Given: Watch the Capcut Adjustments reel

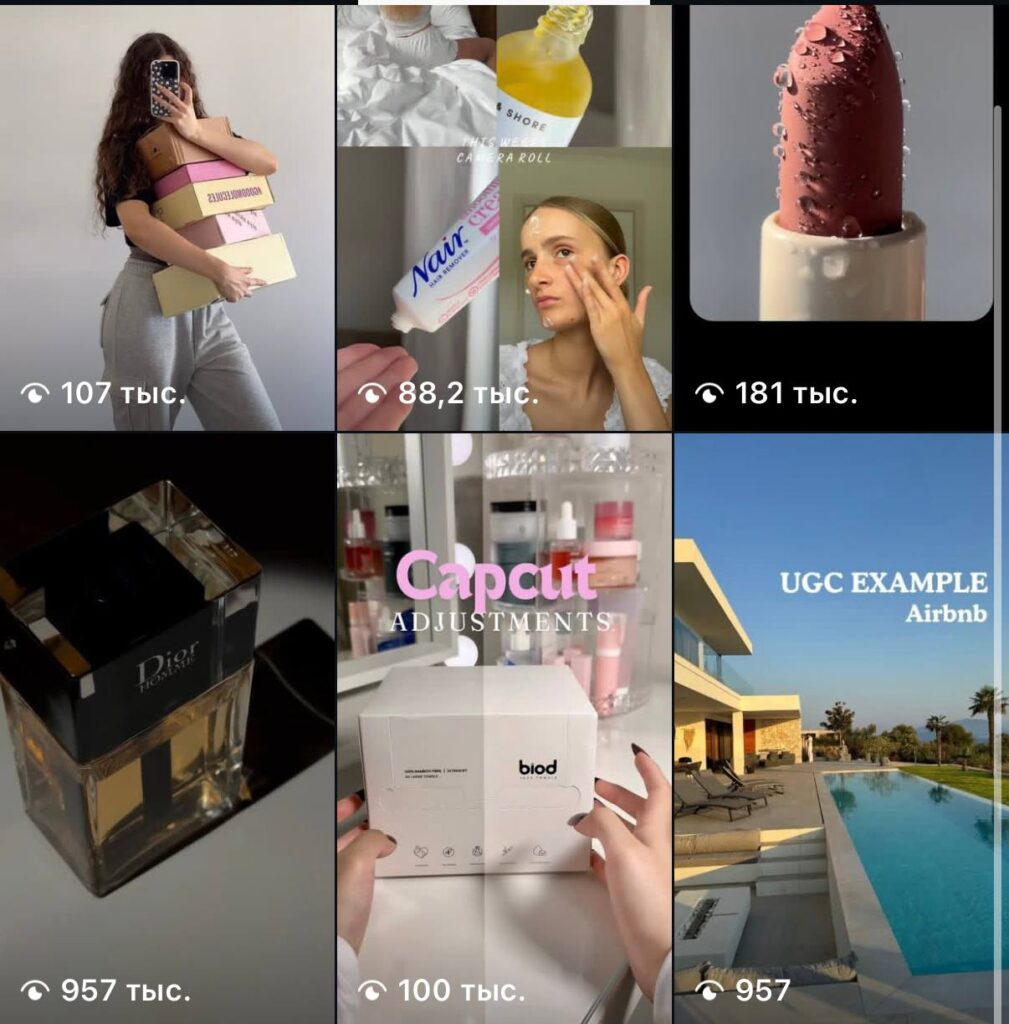Looking at the screenshot, I should pos(503,726).
